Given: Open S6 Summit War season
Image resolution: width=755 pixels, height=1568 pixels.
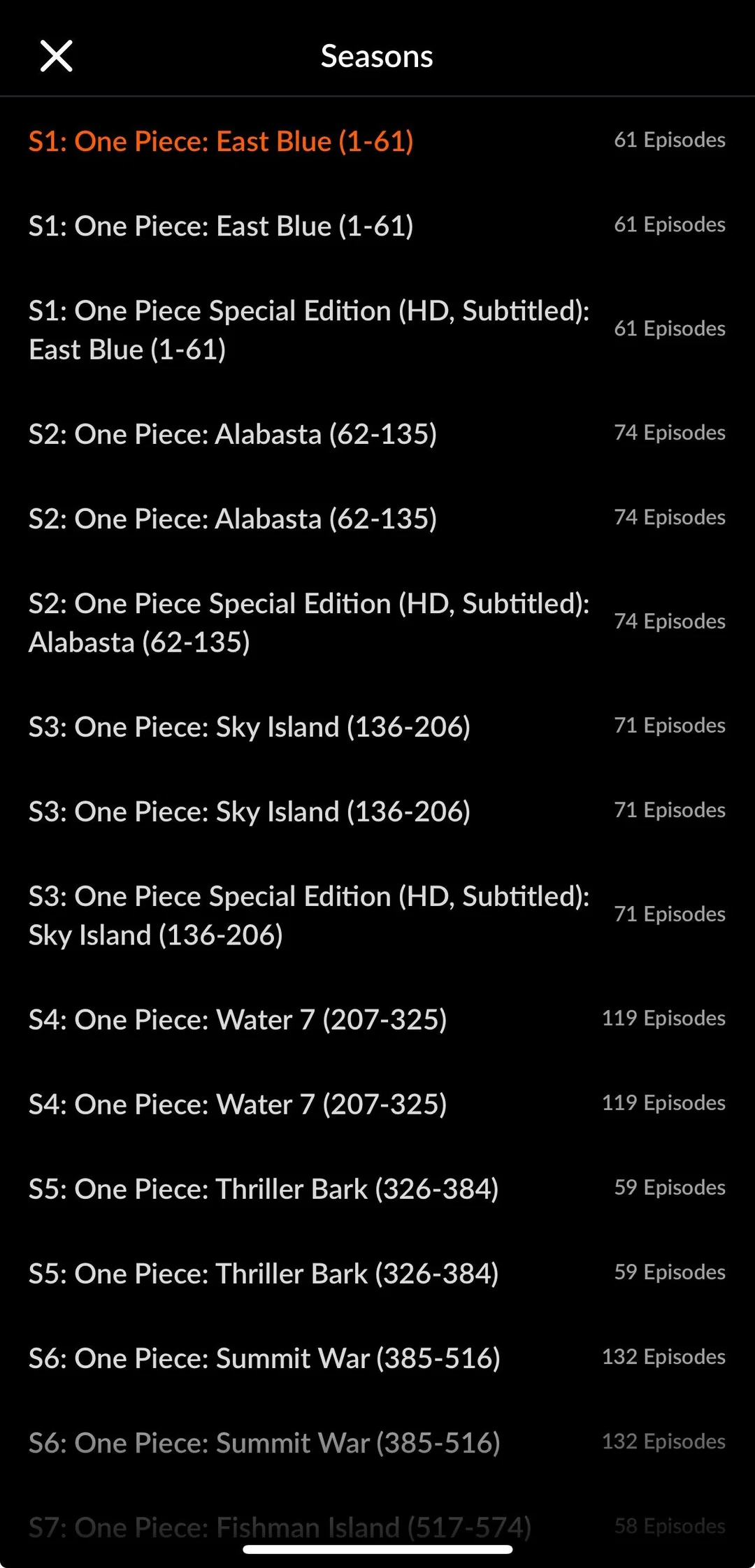Looking at the screenshot, I should [x=264, y=1357].
